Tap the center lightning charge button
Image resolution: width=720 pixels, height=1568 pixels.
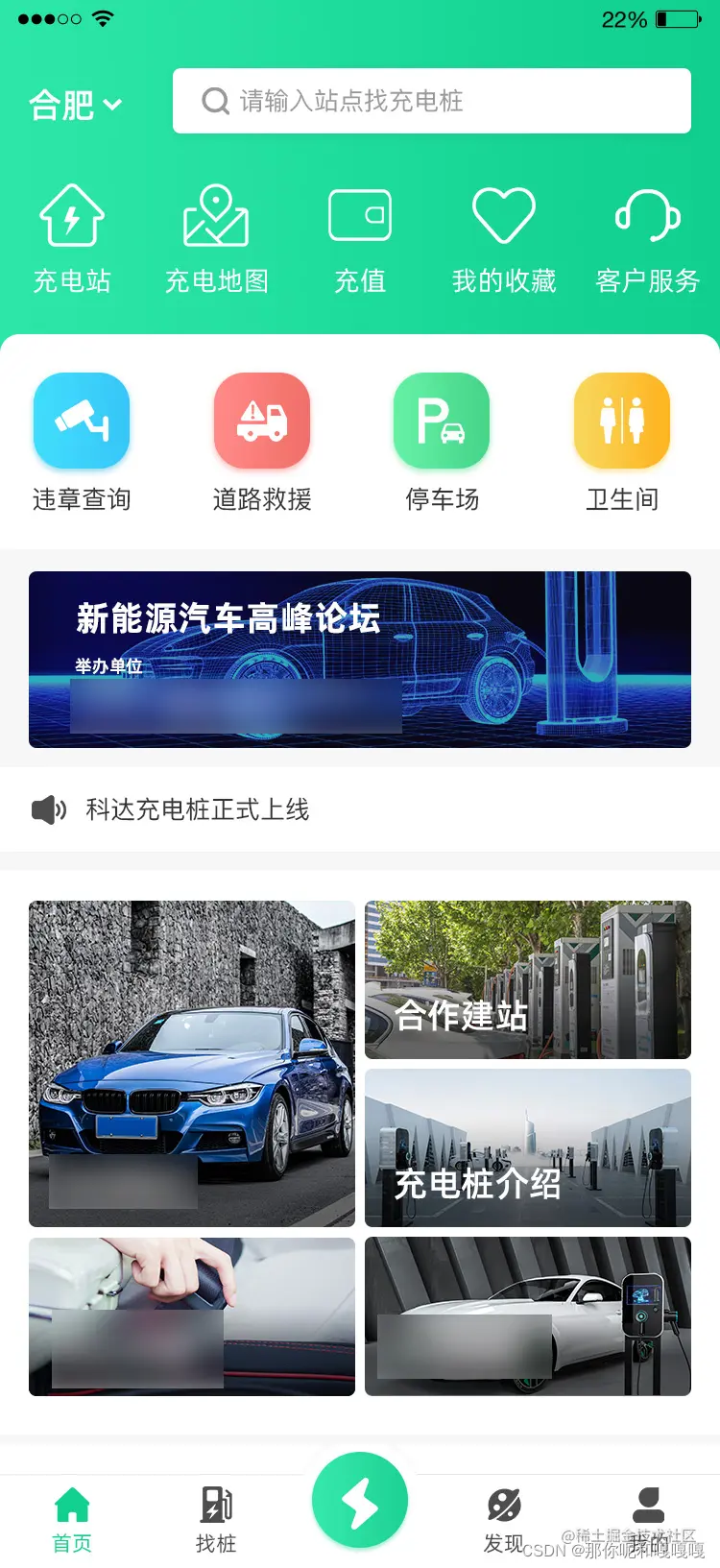pyautogui.click(x=360, y=1500)
